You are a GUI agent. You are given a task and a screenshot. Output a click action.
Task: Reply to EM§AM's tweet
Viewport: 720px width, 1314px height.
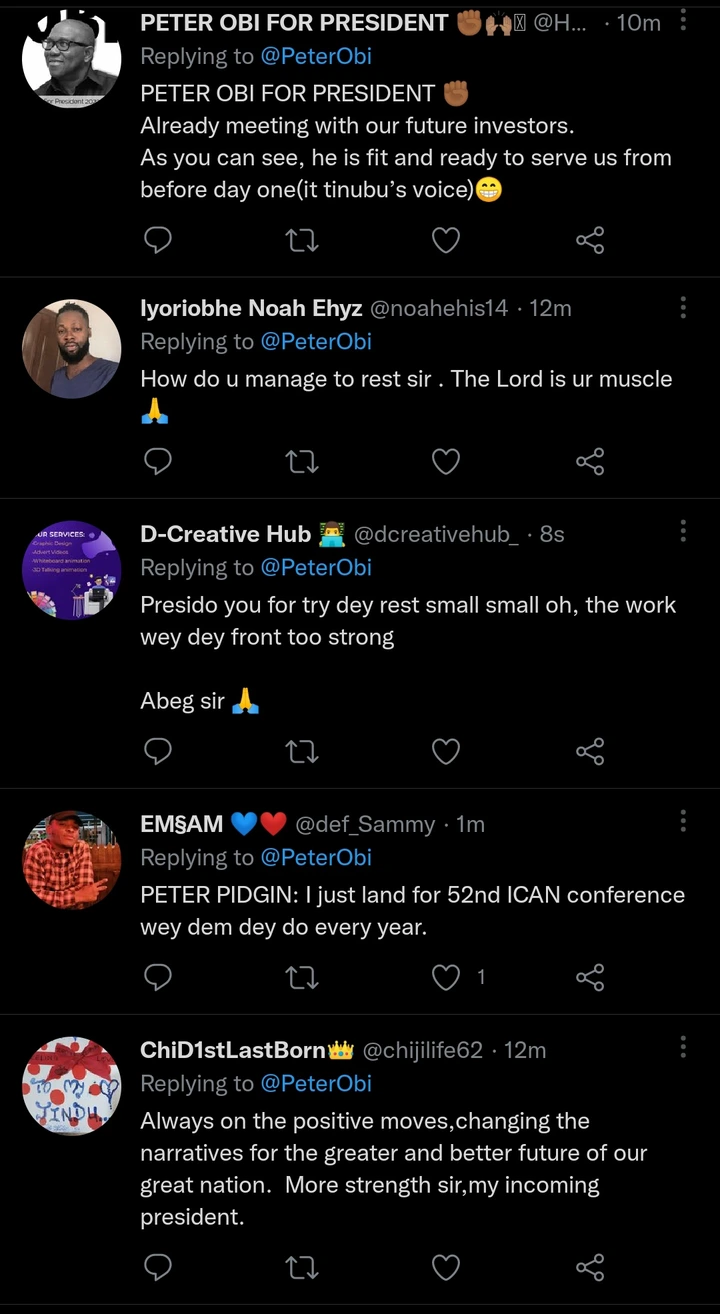pos(158,977)
